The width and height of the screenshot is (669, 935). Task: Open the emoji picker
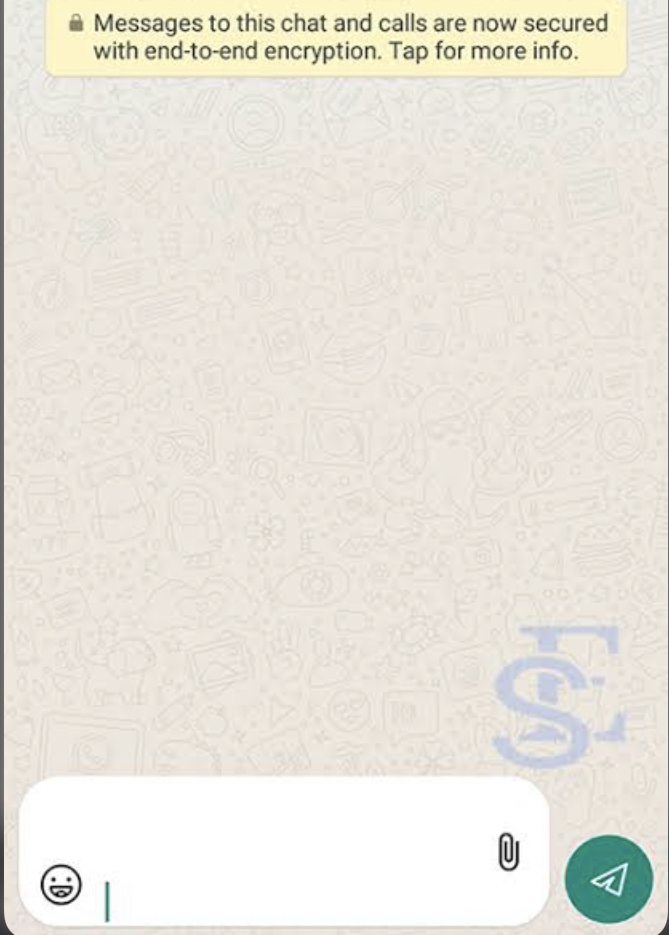tap(61, 884)
